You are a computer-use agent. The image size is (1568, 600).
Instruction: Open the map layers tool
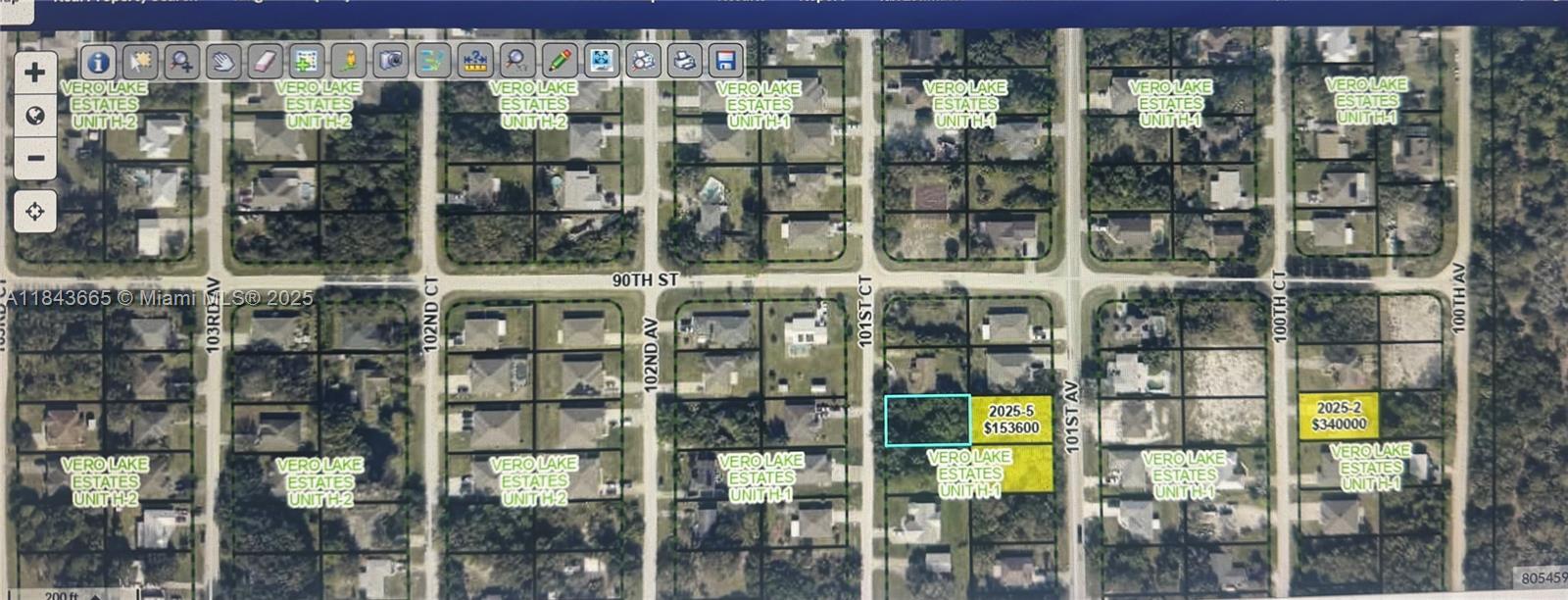click(x=432, y=61)
